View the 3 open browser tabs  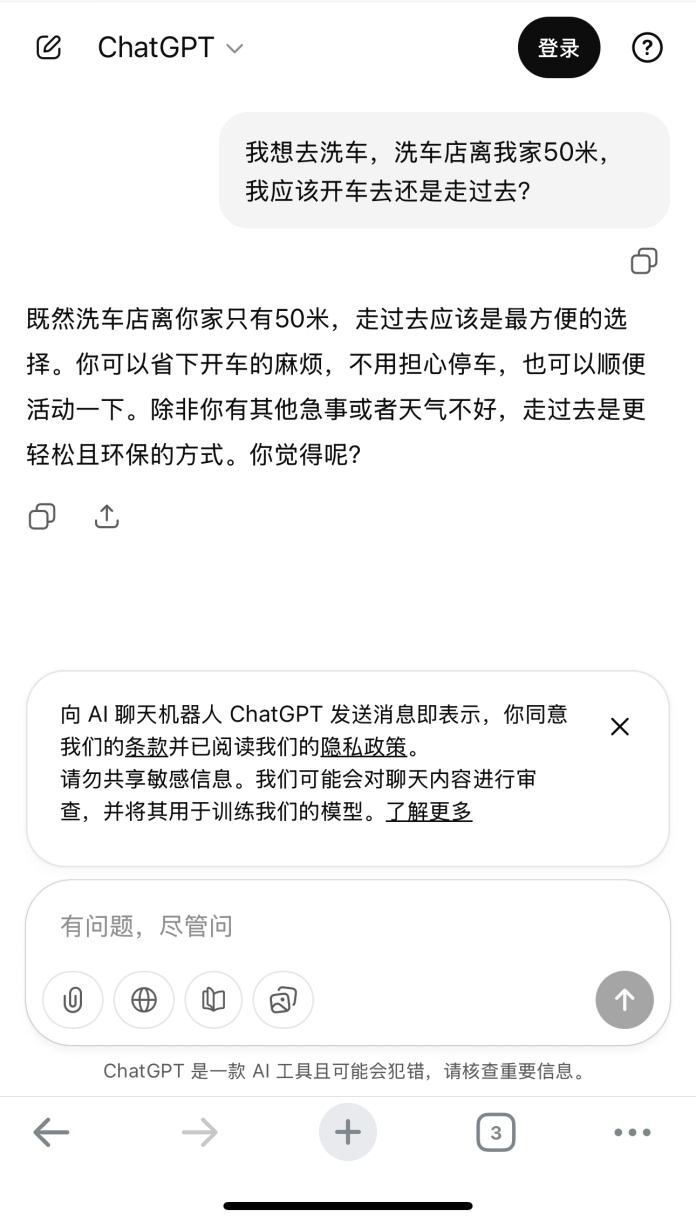point(495,1132)
